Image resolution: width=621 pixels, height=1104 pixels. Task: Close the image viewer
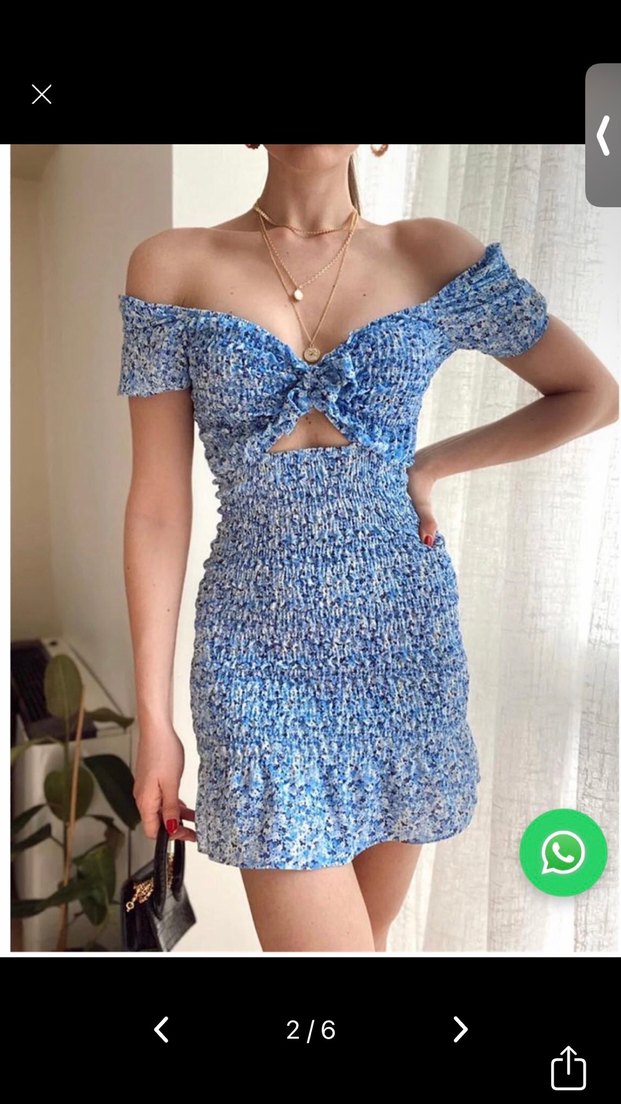pyautogui.click(x=41, y=95)
